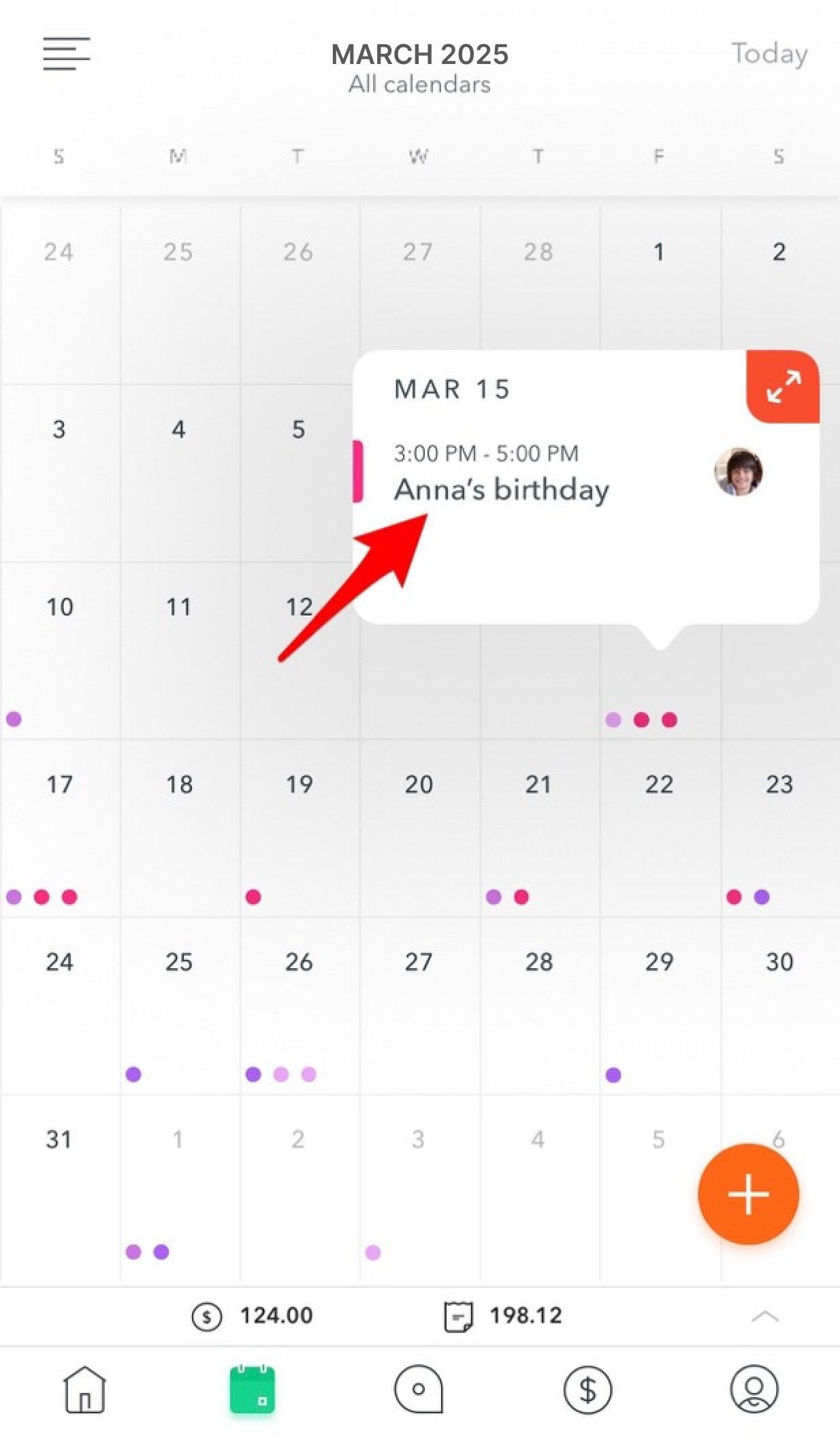
Task: Open the dollar sign finance tab
Action: pyautogui.click(x=587, y=1389)
